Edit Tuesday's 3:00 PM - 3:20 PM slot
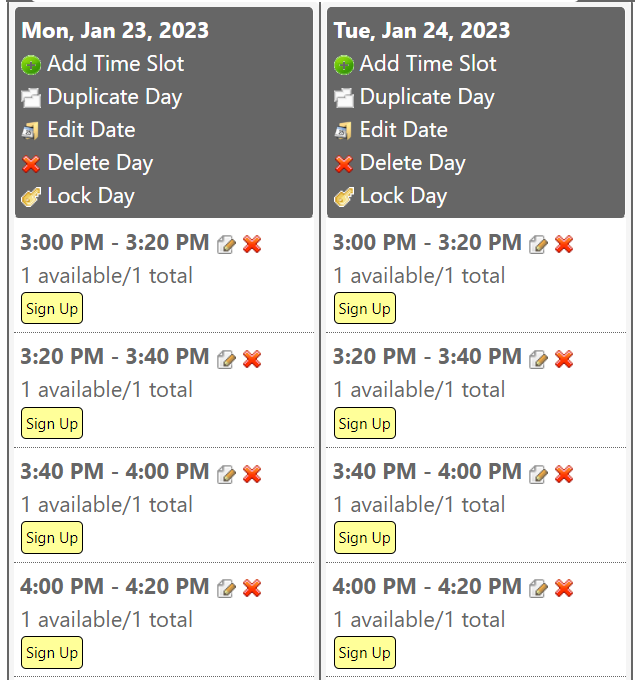The height and width of the screenshot is (680, 635). tap(538, 244)
